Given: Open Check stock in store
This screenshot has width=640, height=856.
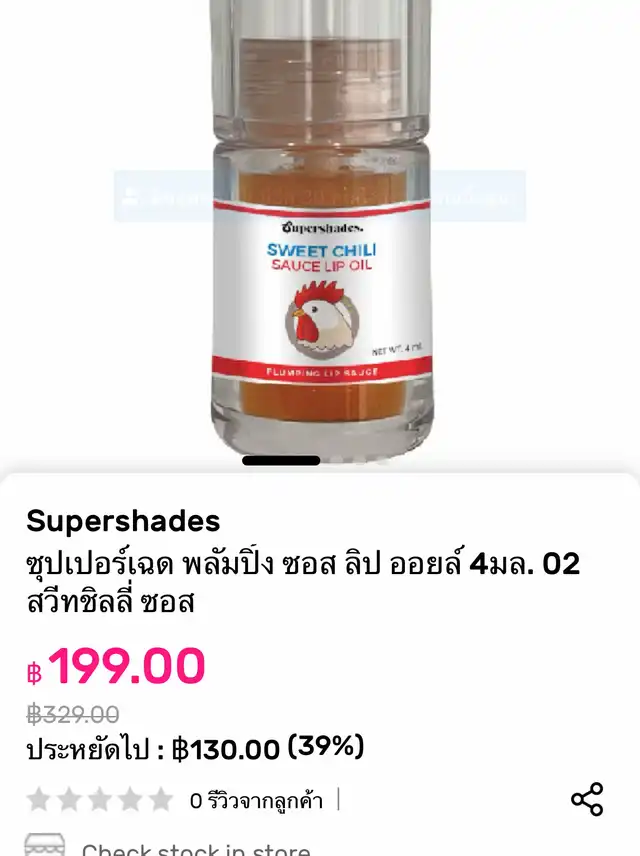Looking at the screenshot, I should pos(195,848).
